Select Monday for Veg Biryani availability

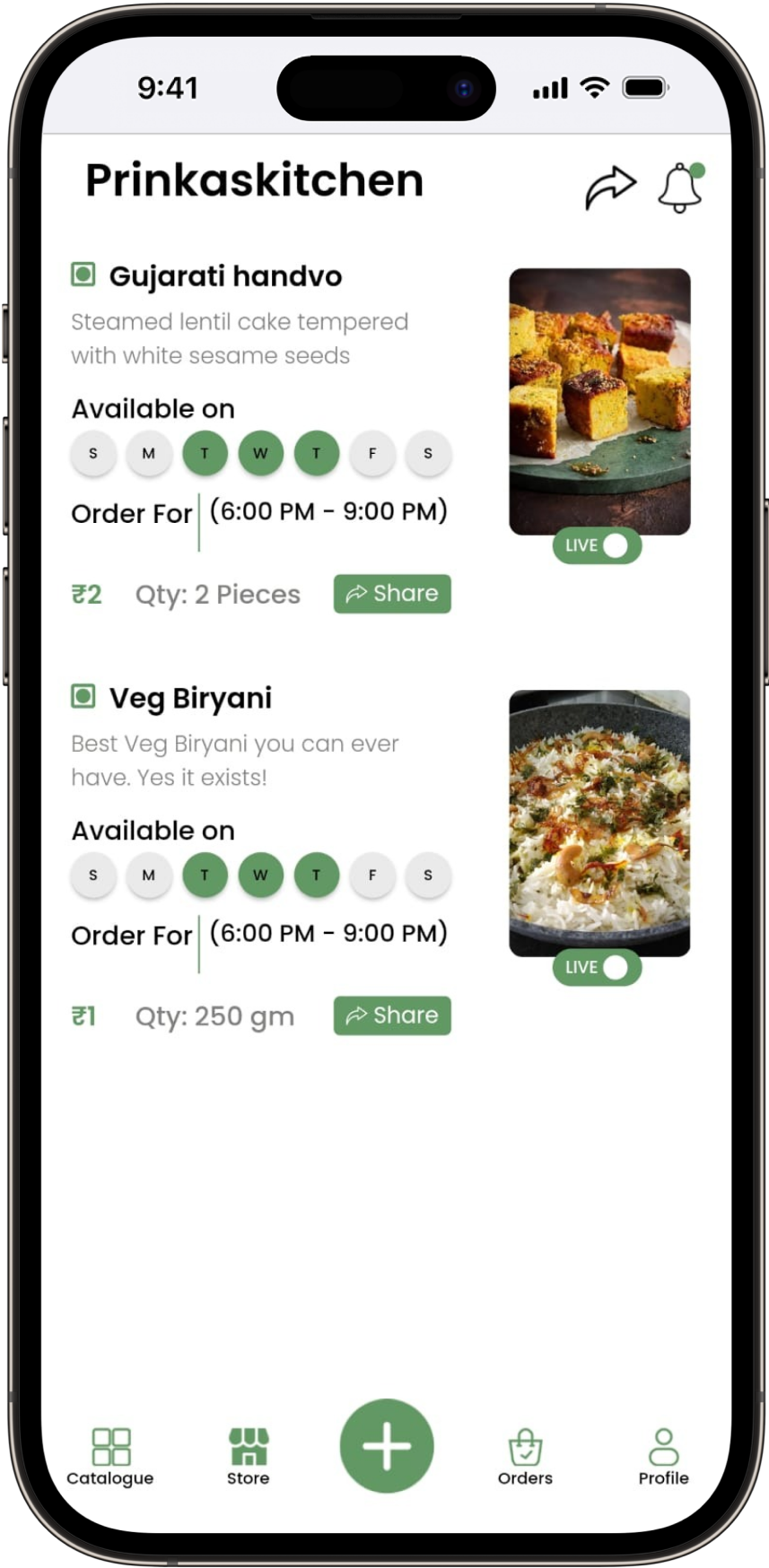(149, 875)
